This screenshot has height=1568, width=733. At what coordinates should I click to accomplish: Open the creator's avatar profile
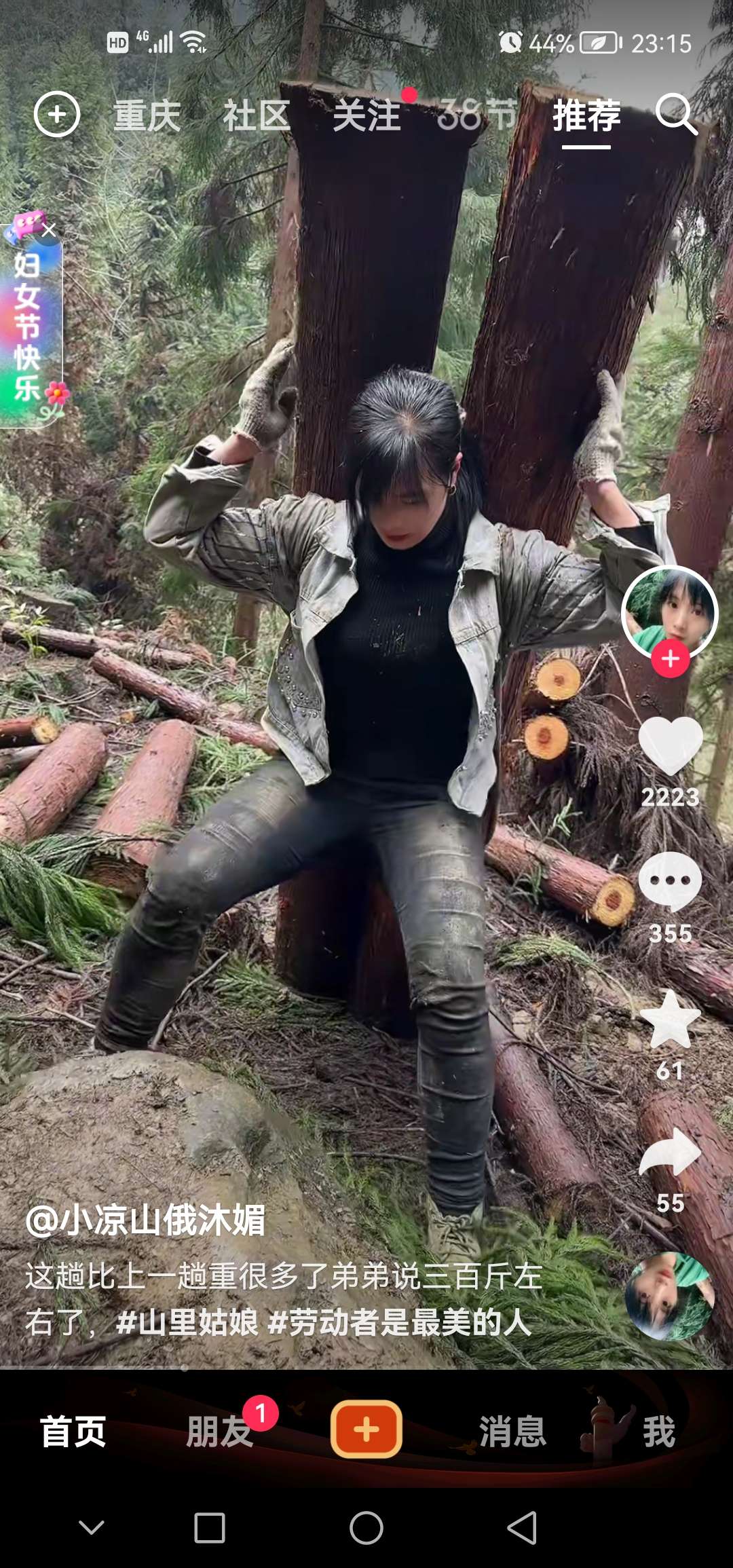(670, 611)
